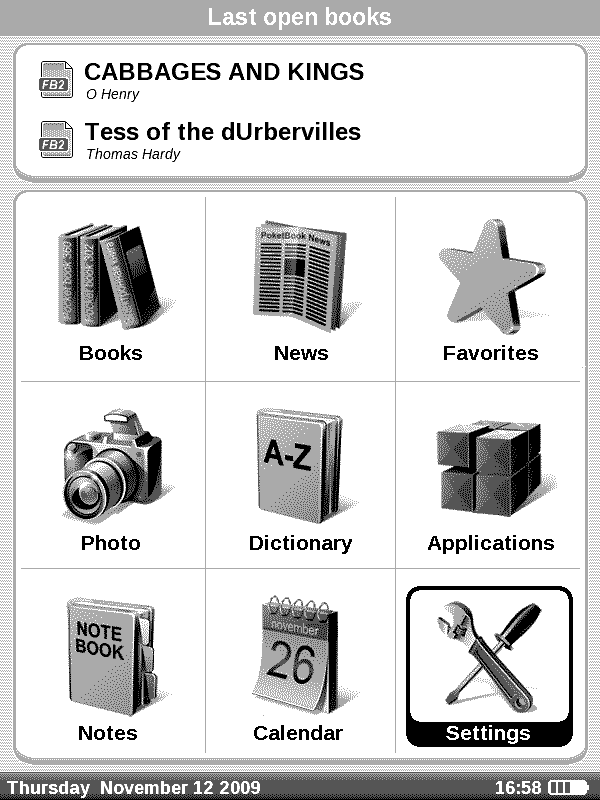Open the Photo viewer
600x800 pixels.
click(x=110, y=480)
